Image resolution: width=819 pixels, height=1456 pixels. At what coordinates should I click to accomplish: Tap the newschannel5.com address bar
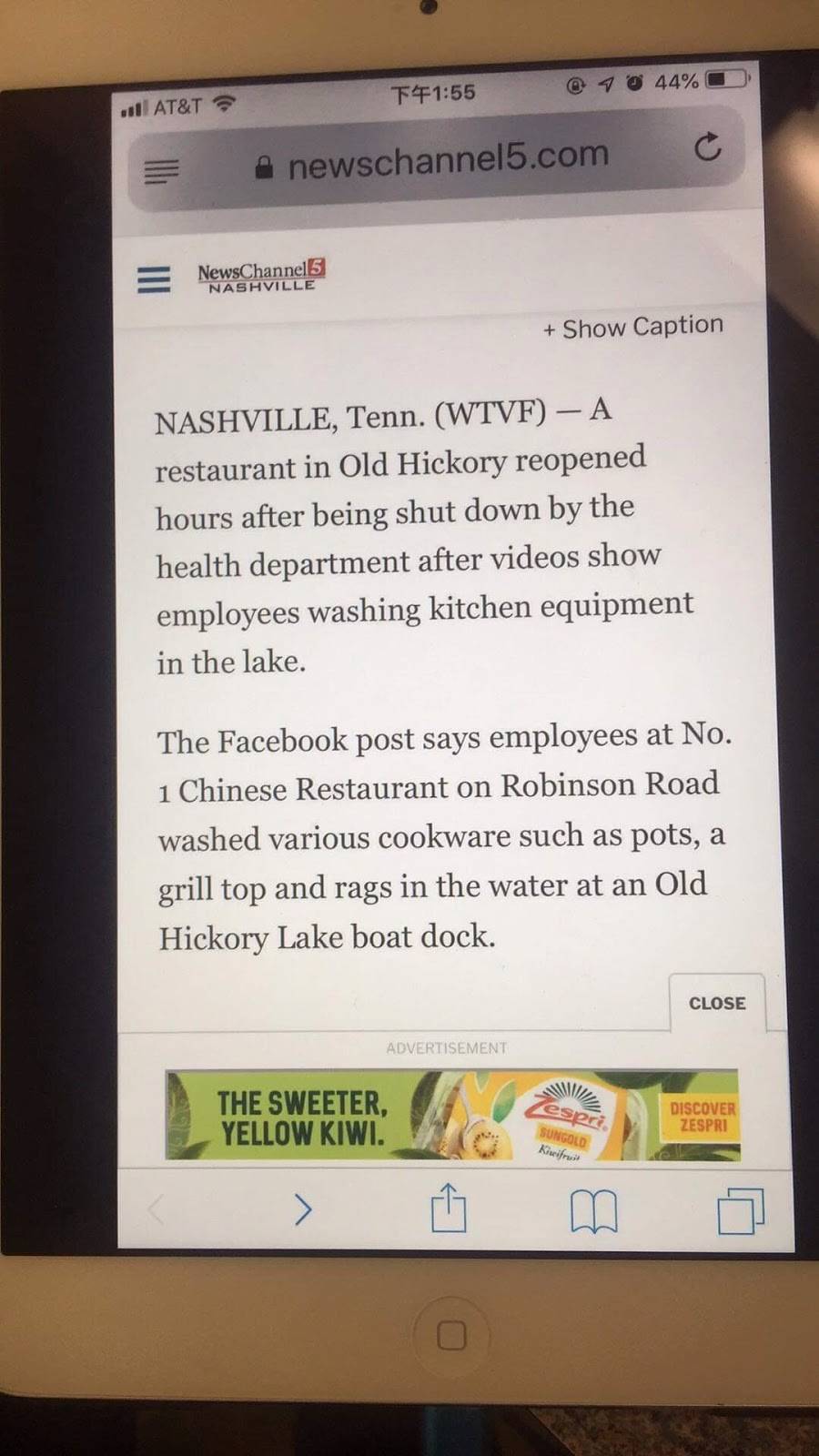coord(437,162)
